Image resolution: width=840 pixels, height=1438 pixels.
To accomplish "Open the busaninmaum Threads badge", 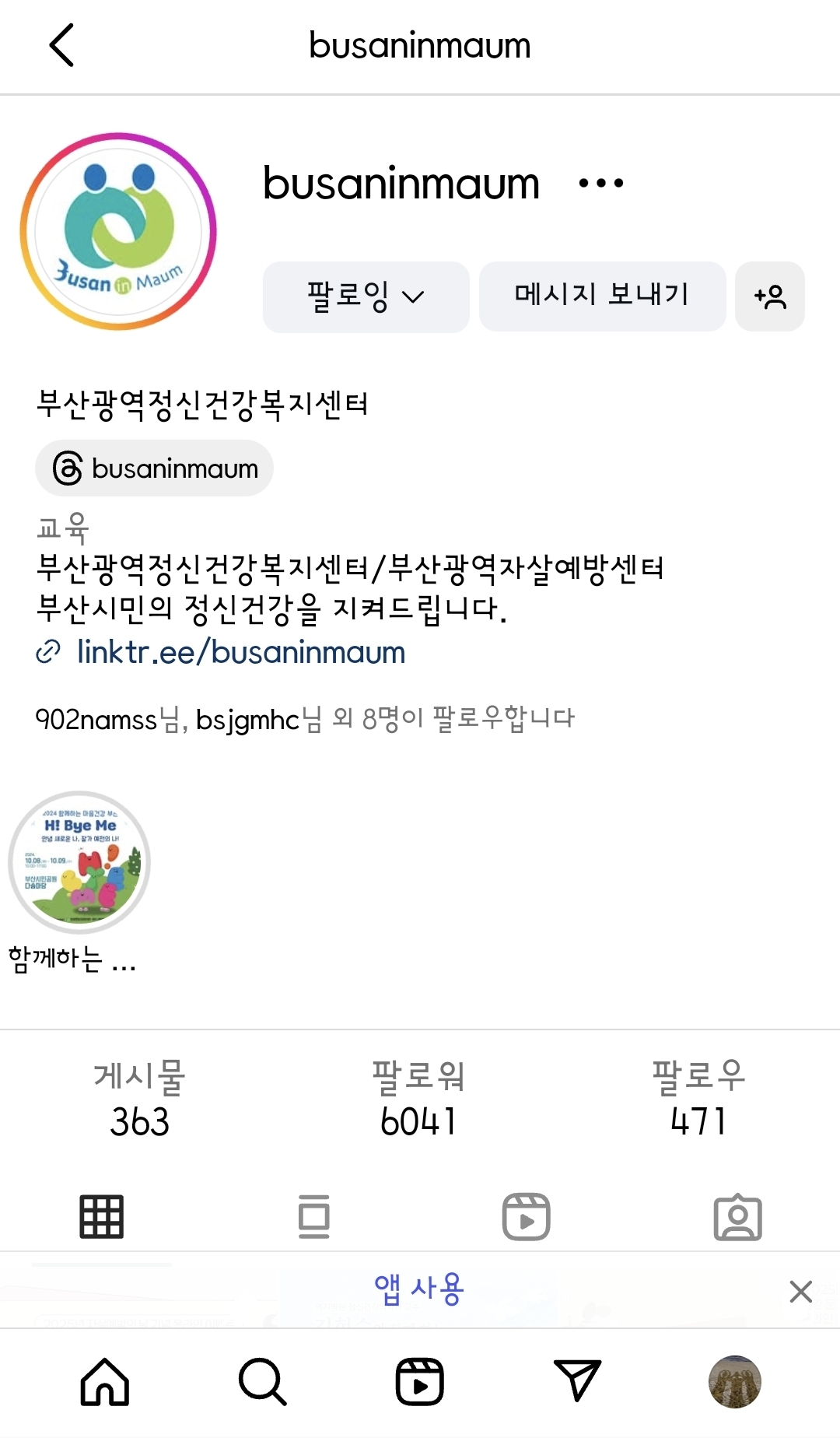I will (x=155, y=468).
